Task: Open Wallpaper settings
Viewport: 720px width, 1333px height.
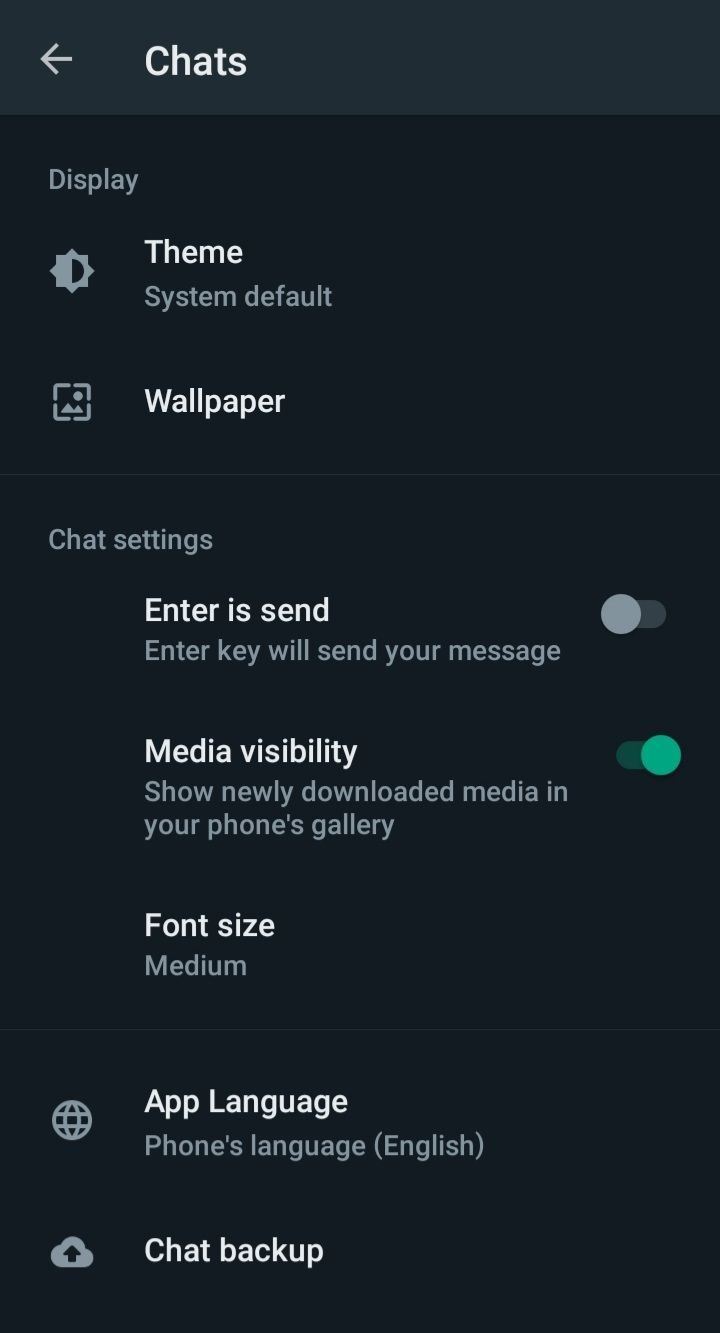Action: [214, 402]
